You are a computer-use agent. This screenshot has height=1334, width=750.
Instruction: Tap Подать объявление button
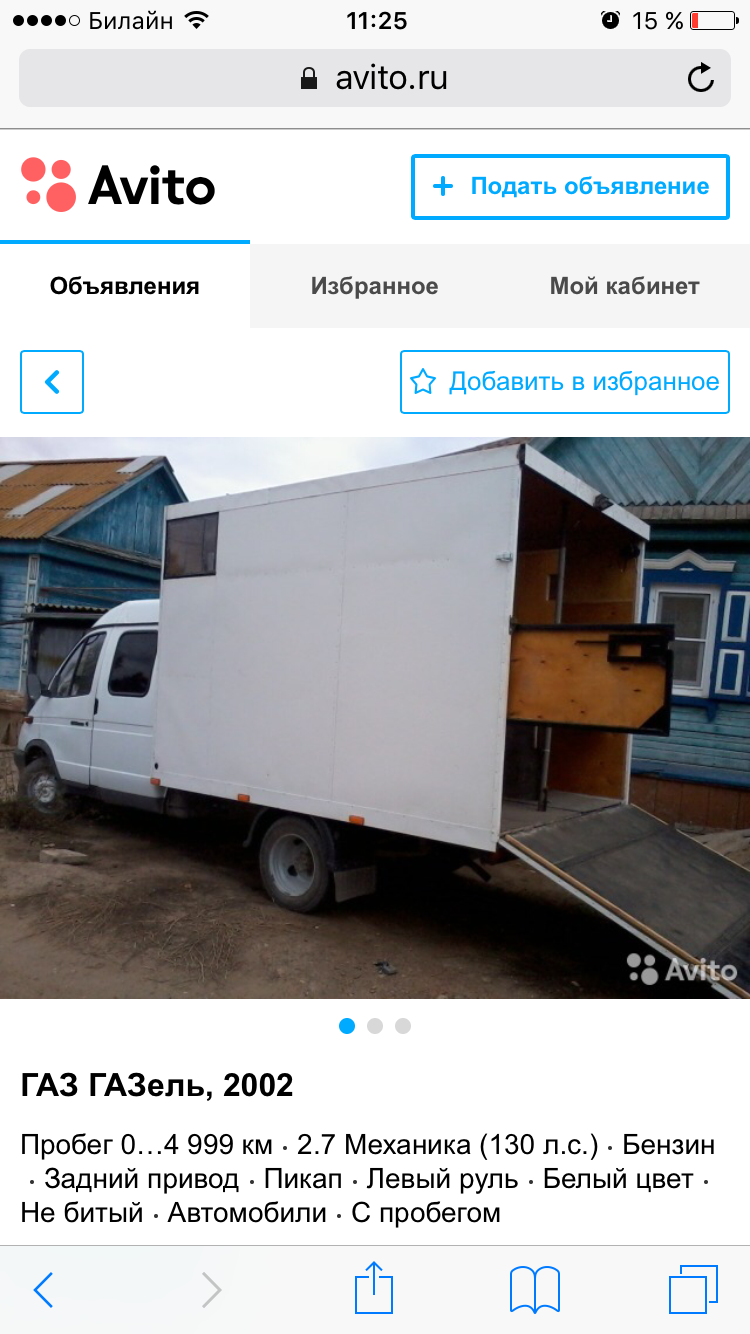click(570, 187)
